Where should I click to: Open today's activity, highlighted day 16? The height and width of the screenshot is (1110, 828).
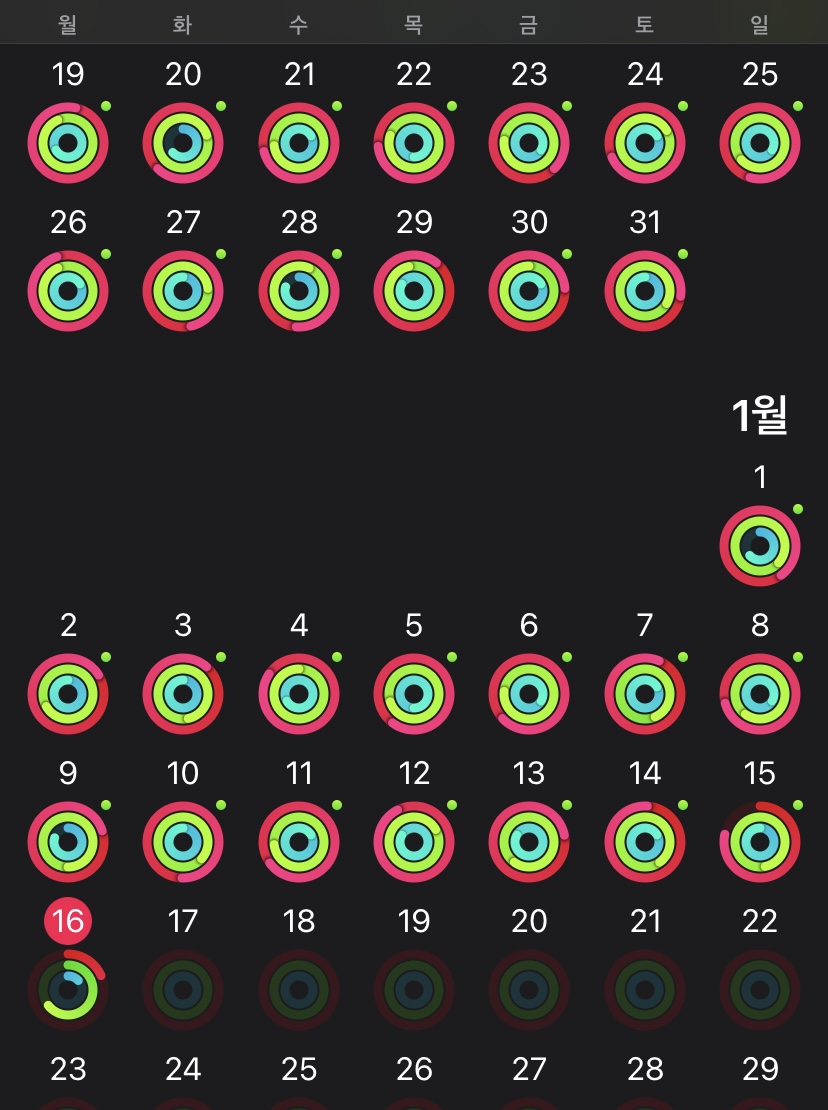[68, 989]
